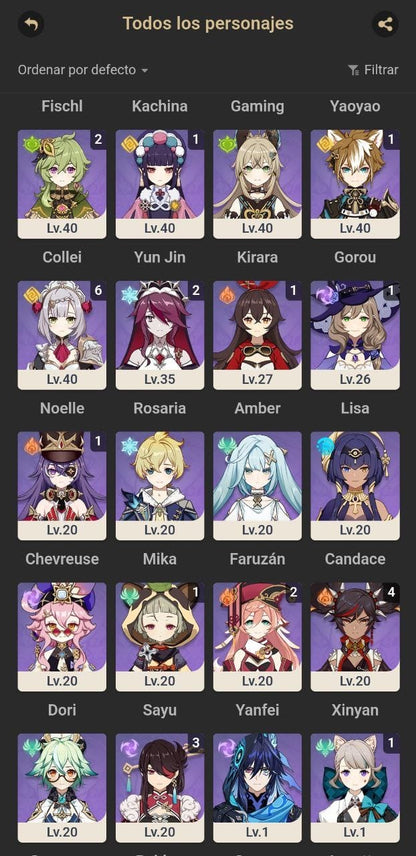
Task: Select the Candace character card
Action: (x=355, y=486)
